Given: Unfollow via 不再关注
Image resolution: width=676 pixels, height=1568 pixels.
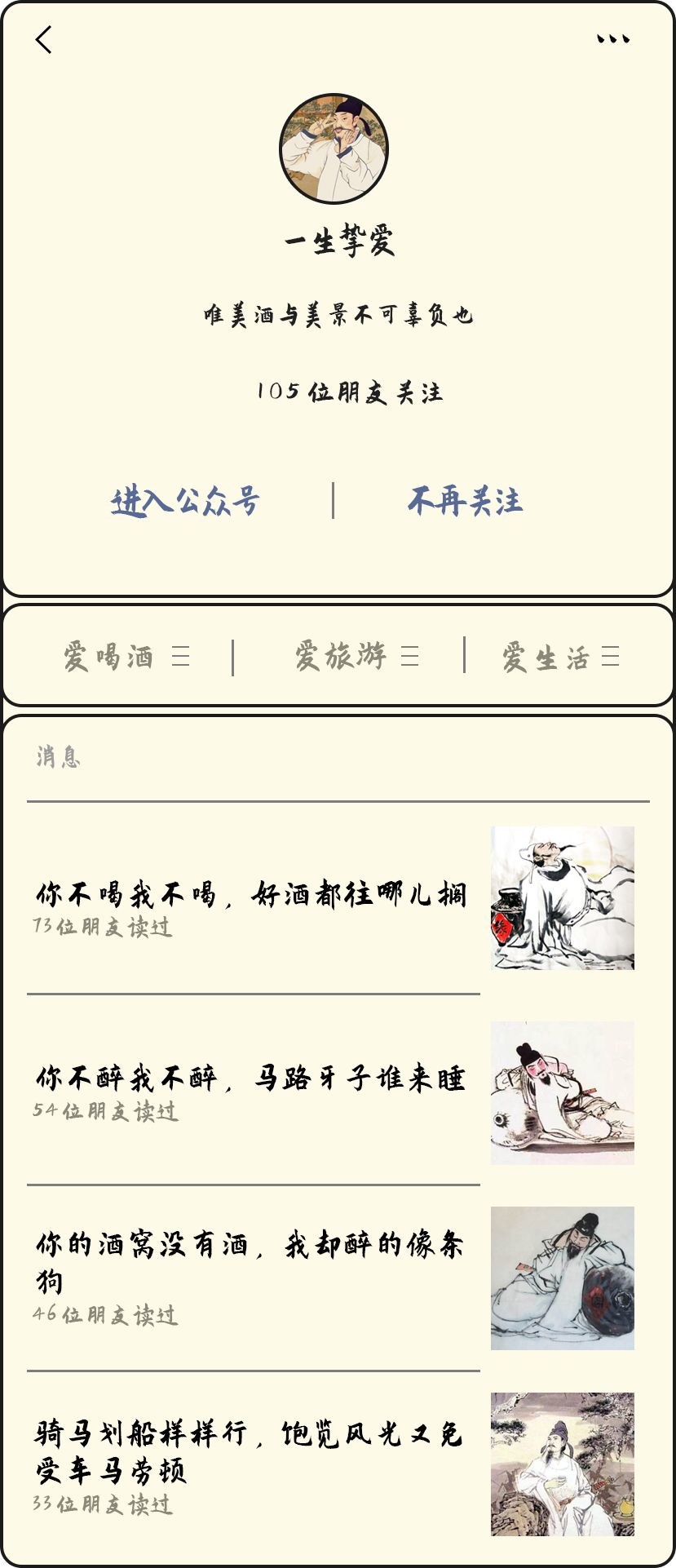Looking at the screenshot, I should (465, 500).
